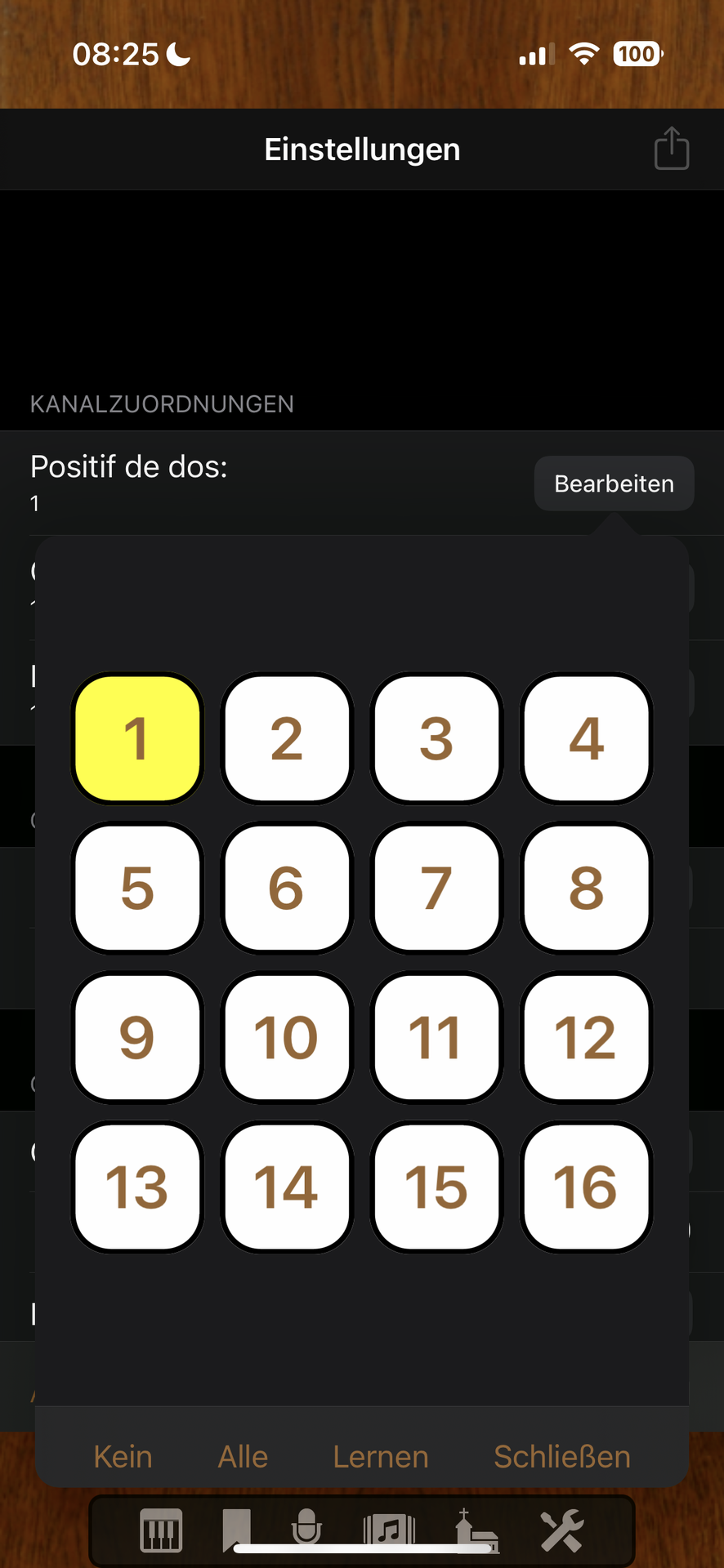Pick channel 5

tap(137, 888)
